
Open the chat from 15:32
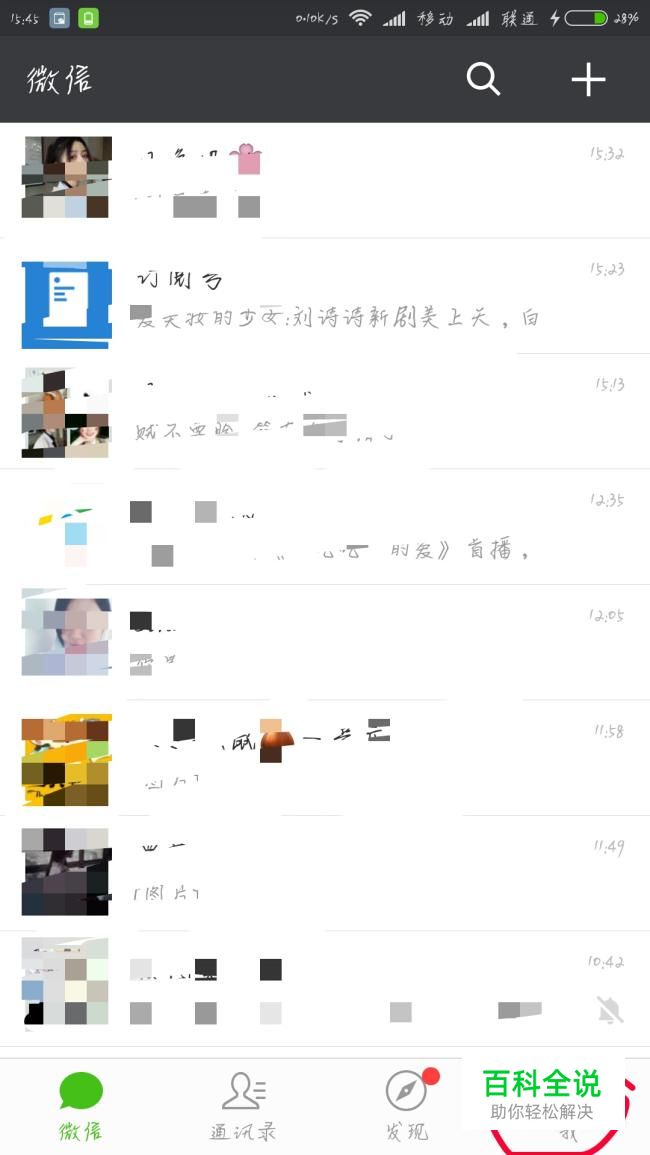[325, 180]
